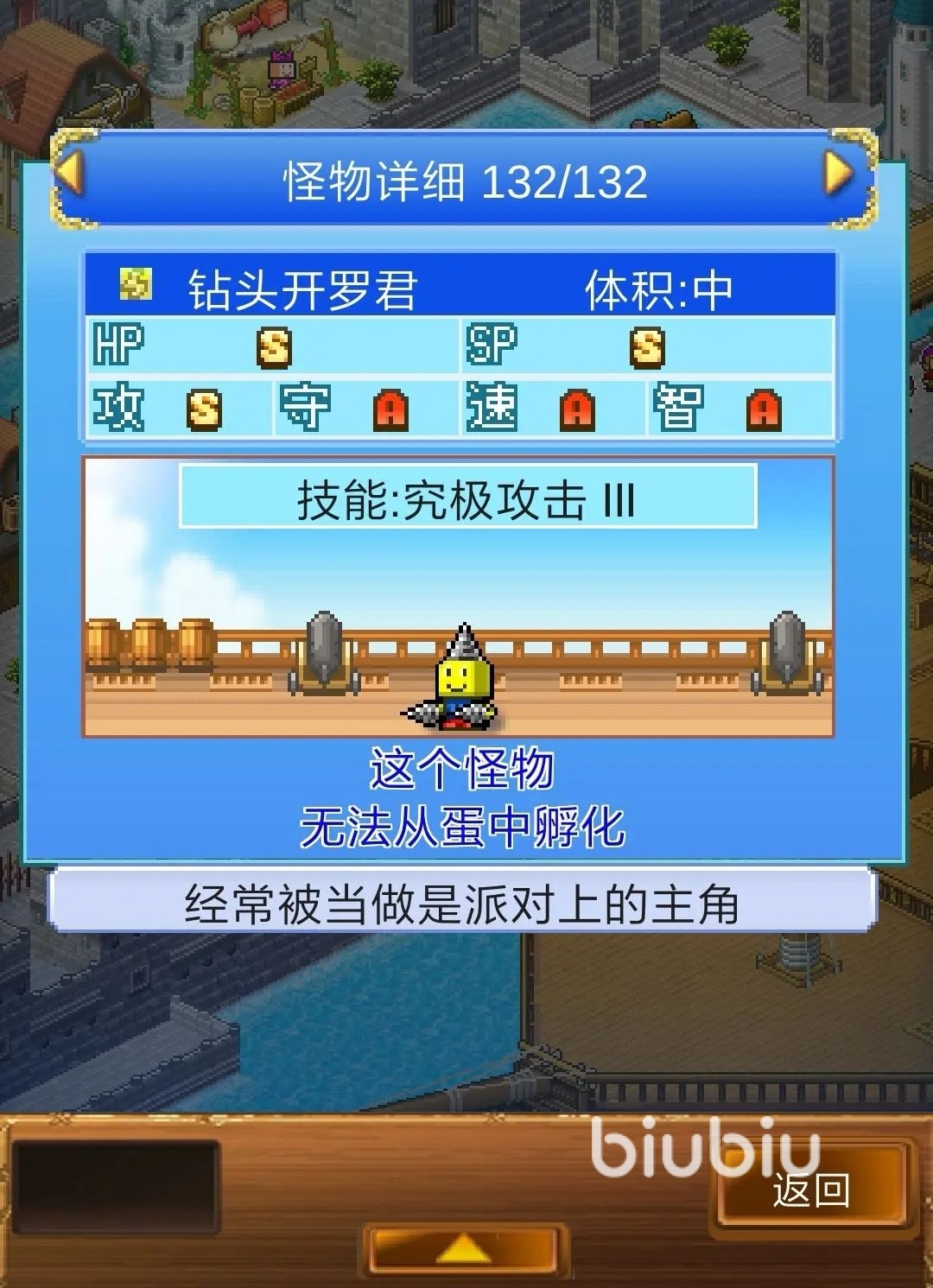933x1288 pixels.
Task: Go to the previous monster with left arrow
Action: pos(69,175)
